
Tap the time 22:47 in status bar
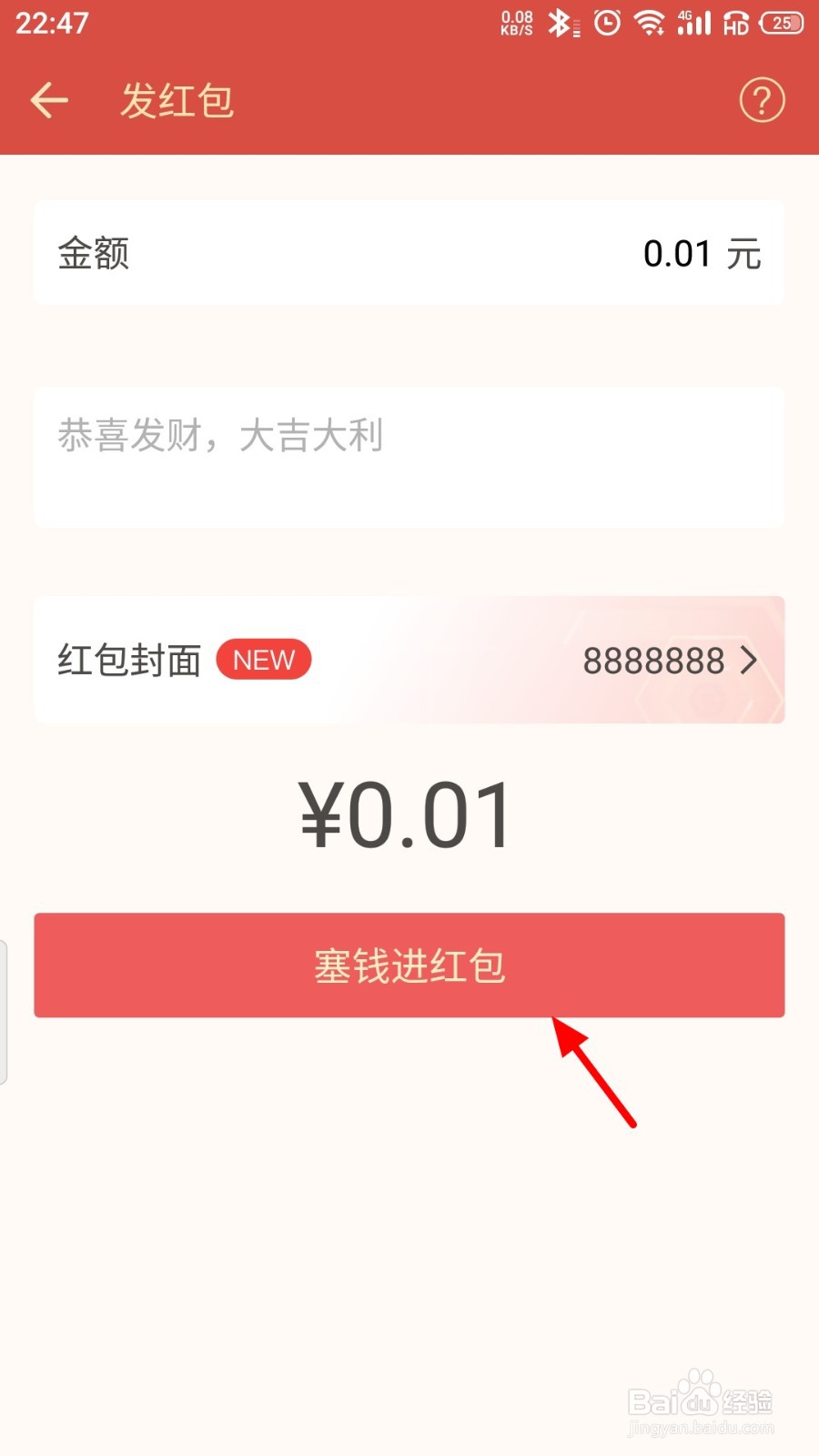[x=52, y=25]
